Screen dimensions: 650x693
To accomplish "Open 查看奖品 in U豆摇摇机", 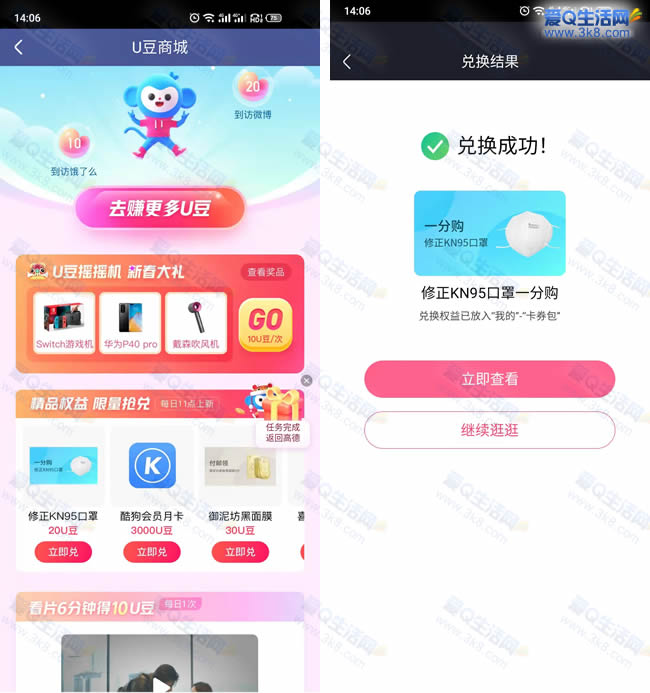I will click(264, 272).
